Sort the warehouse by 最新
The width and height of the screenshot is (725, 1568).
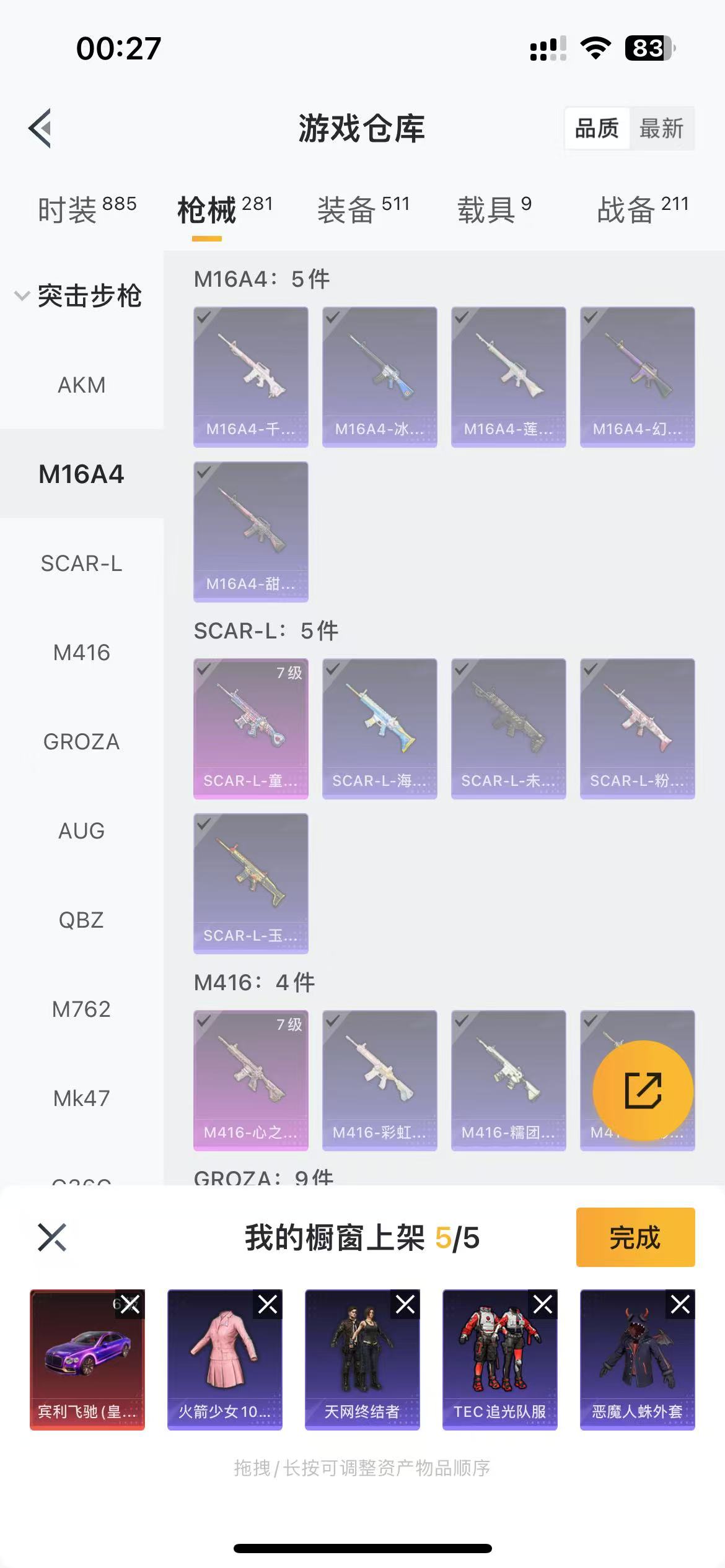(x=661, y=129)
